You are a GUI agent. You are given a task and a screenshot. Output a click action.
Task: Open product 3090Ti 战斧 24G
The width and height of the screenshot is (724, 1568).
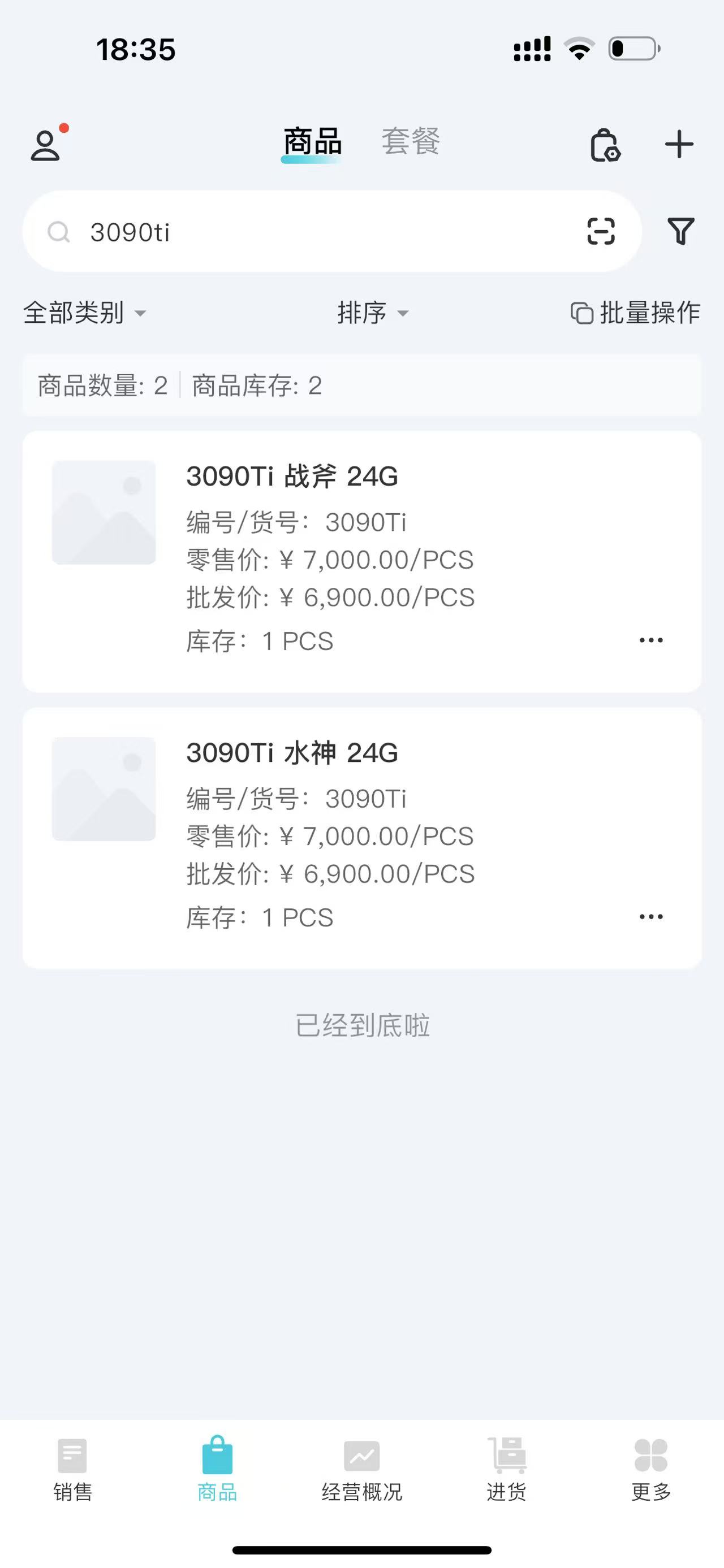pos(363,561)
